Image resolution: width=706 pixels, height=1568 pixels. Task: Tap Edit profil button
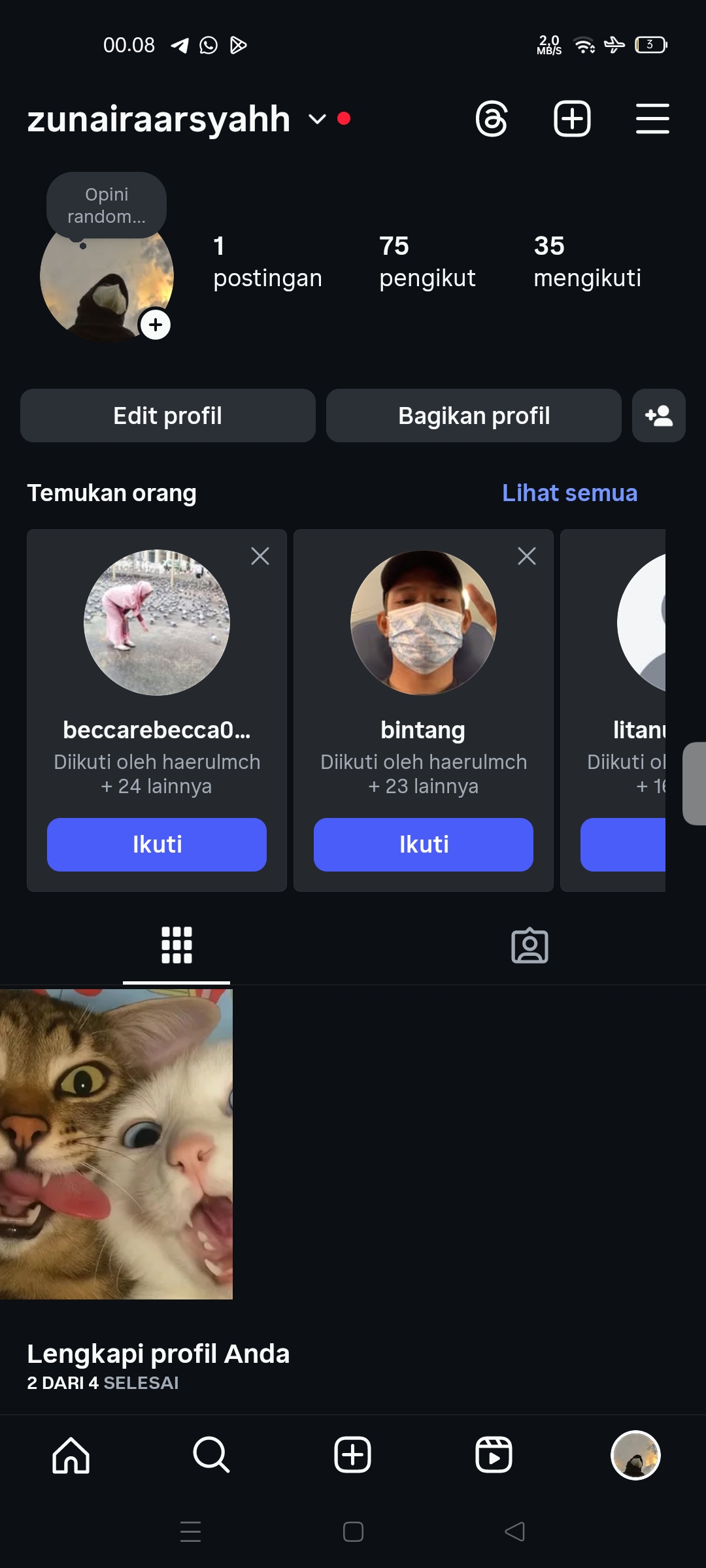[168, 416]
